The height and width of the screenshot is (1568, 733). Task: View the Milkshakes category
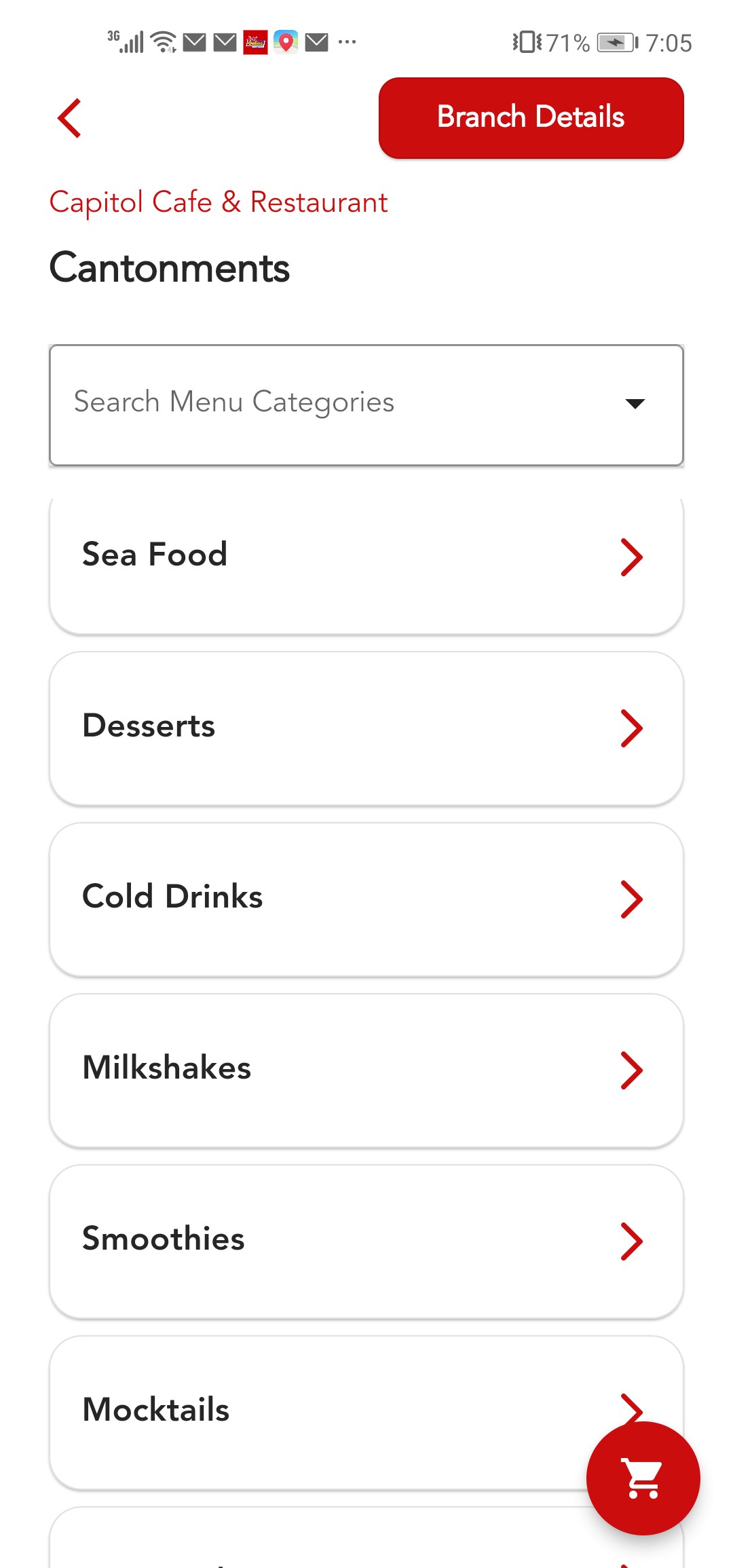click(x=366, y=1070)
